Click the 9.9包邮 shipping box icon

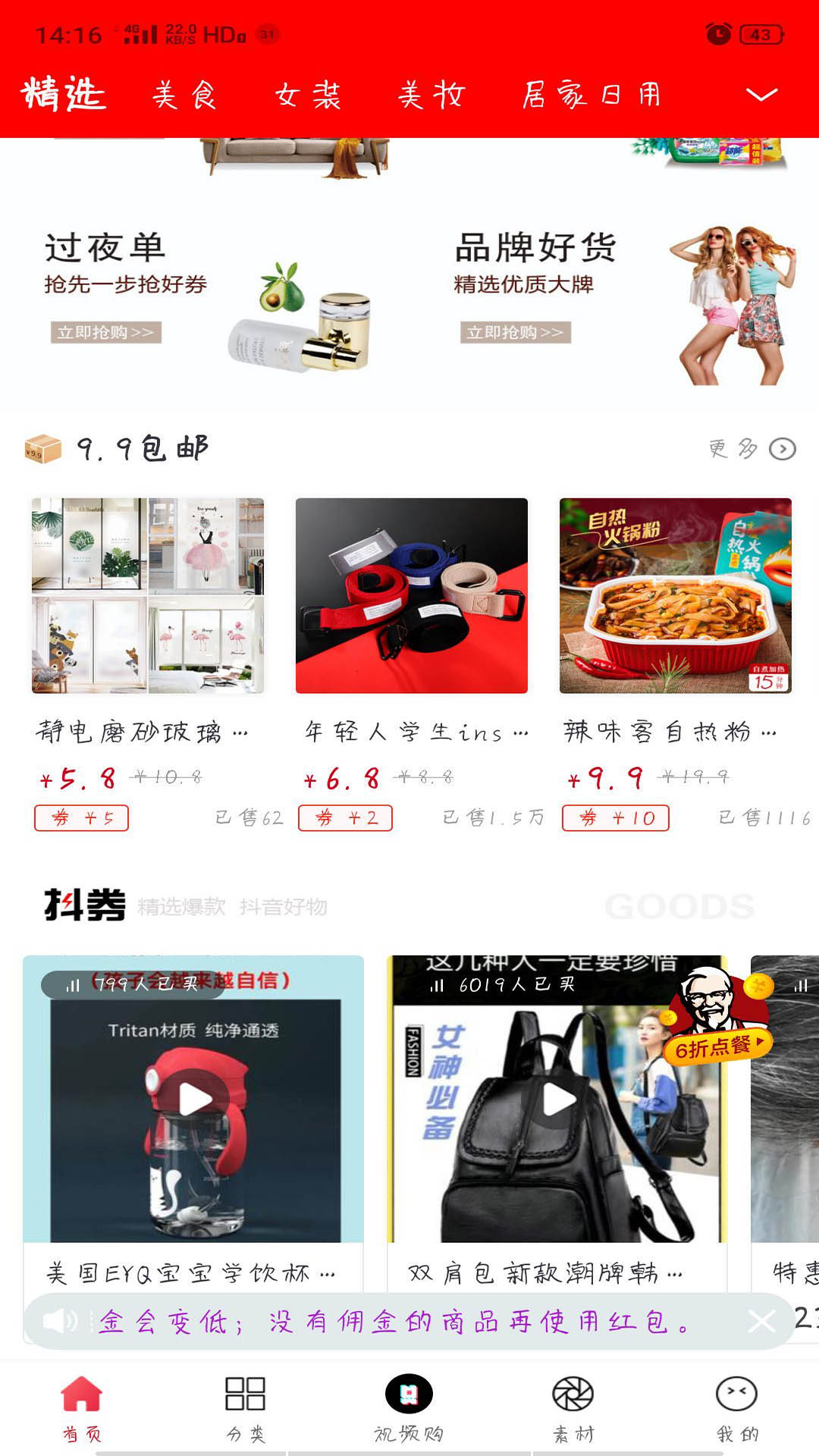pyautogui.click(x=39, y=447)
